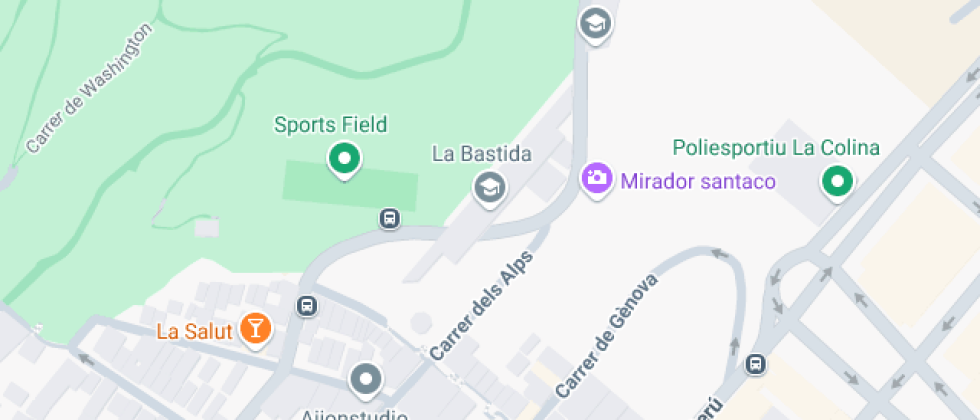
Task: Open the La Salut bar marker
Action: pos(257,328)
